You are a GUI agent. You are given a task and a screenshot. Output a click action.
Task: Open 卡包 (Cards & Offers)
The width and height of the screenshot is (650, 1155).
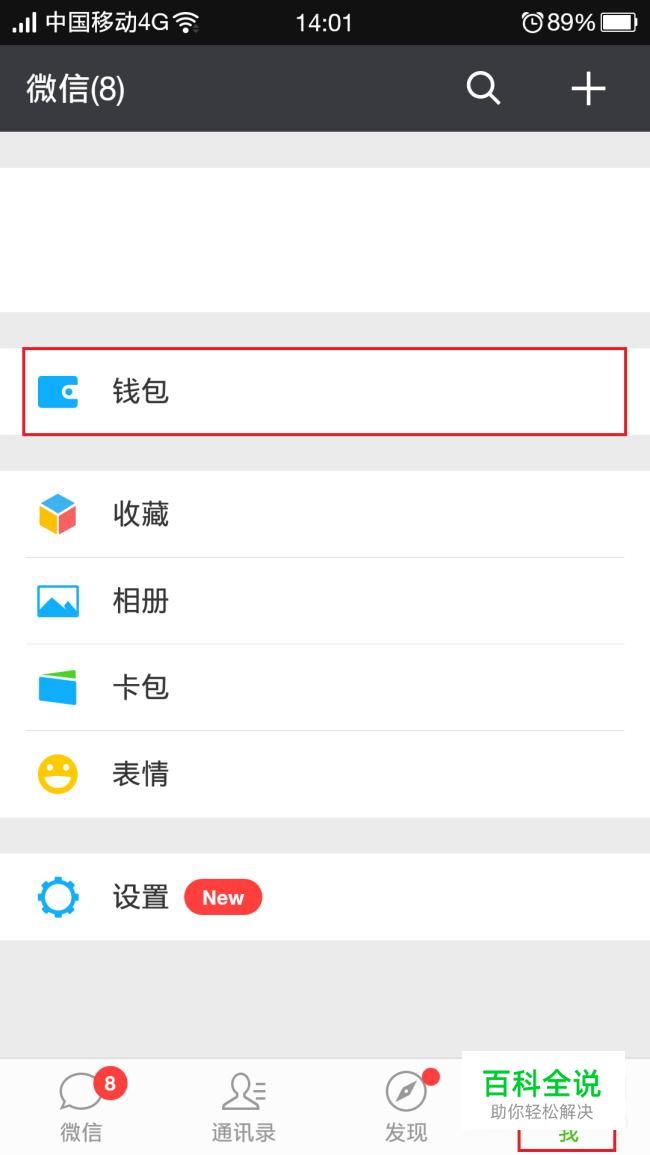tap(324, 687)
